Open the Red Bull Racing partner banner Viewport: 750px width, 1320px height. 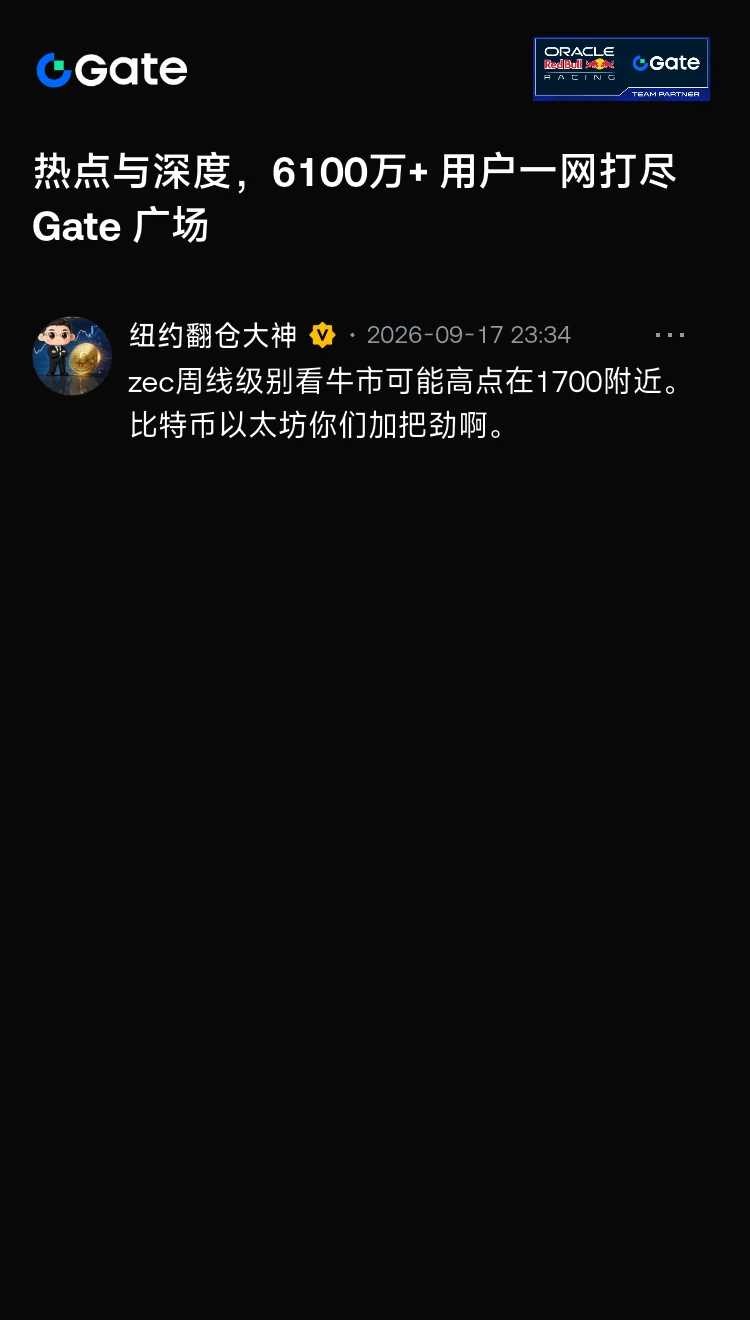tap(621, 69)
